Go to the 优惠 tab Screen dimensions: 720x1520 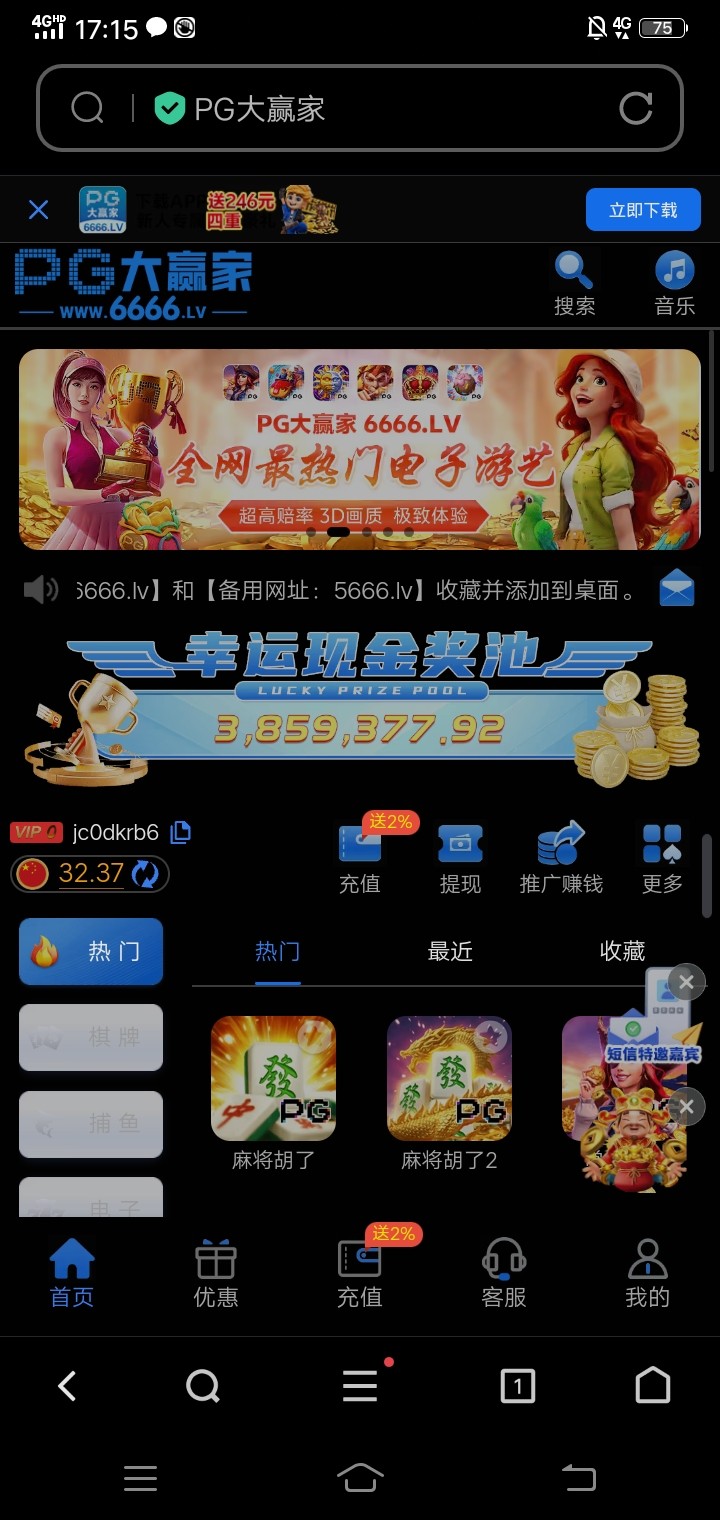pos(216,1273)
